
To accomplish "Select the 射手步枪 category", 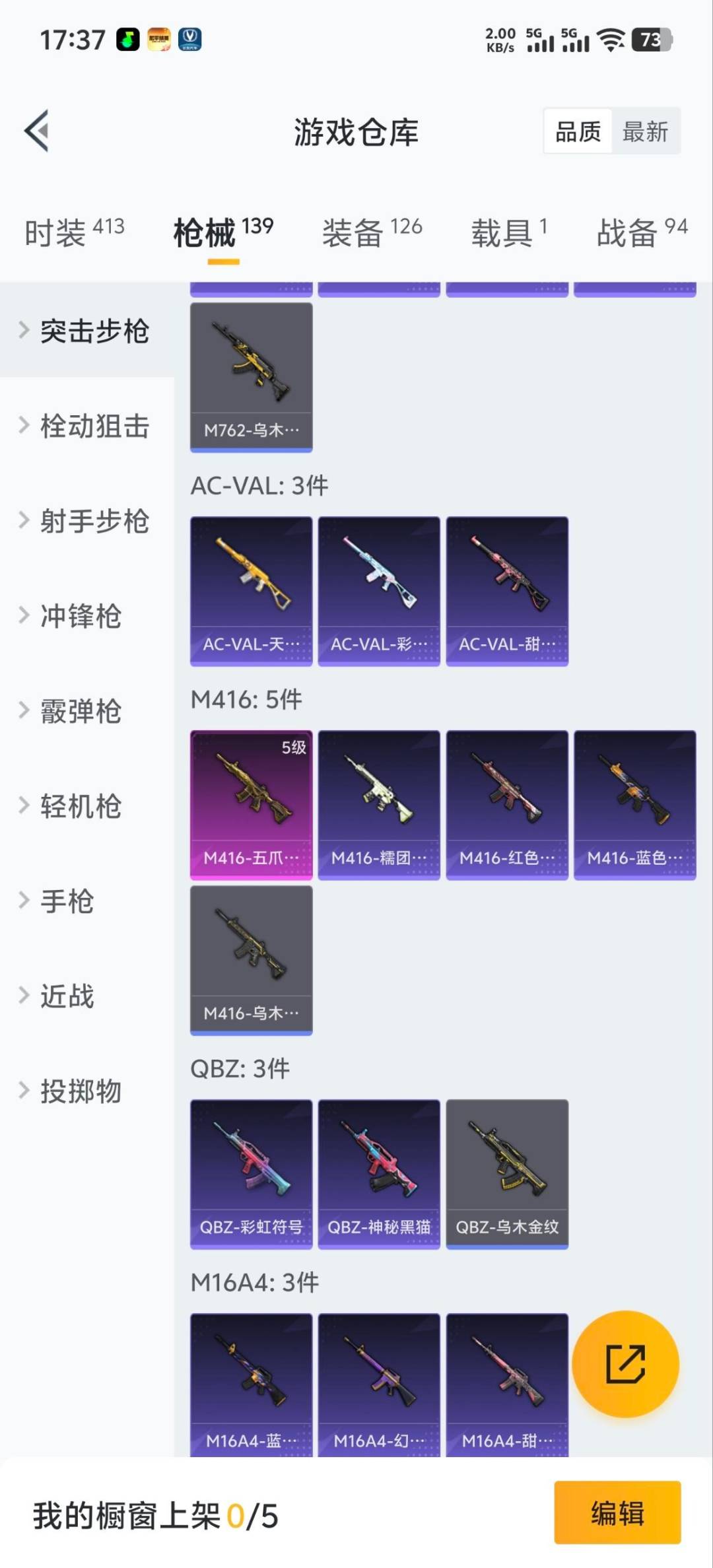I will point(87,521).
